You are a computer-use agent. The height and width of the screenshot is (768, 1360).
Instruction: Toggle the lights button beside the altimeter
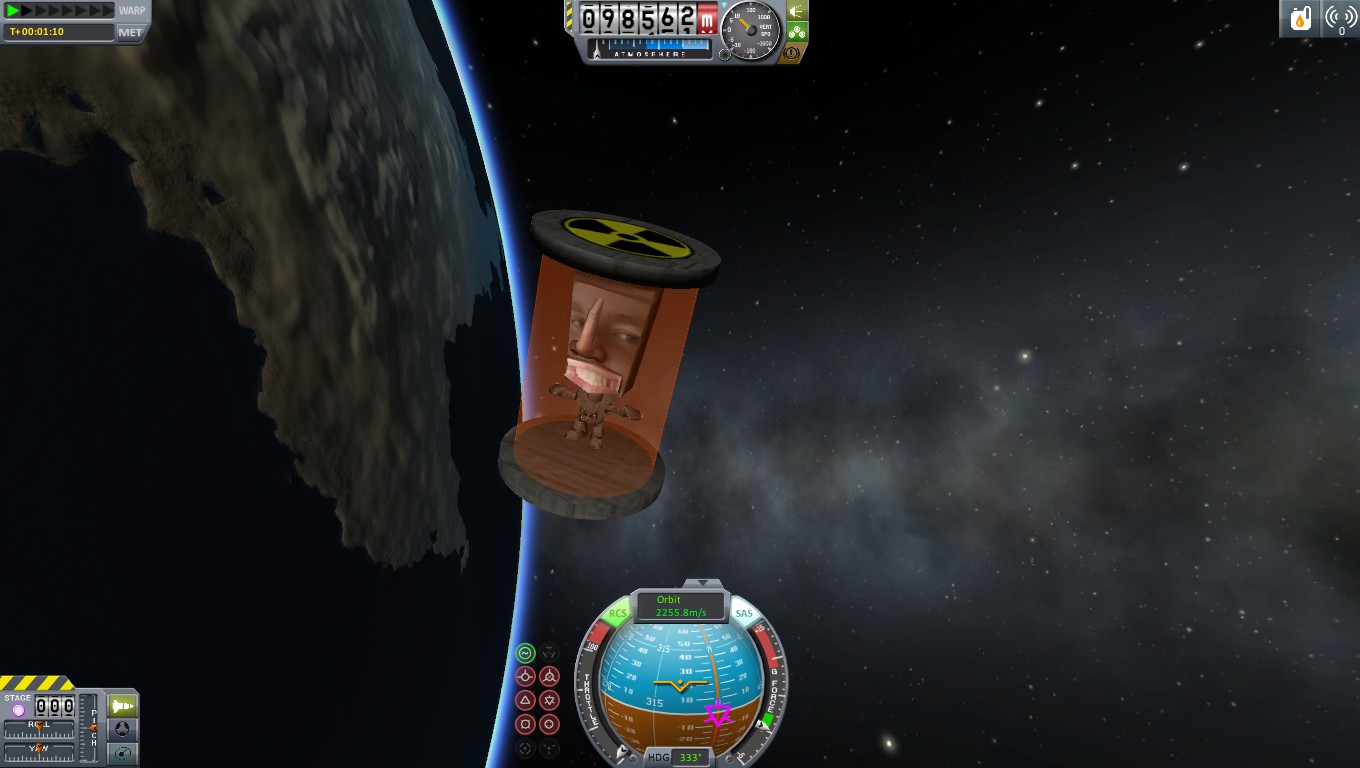pyautogui.click(x=796, y=11)
